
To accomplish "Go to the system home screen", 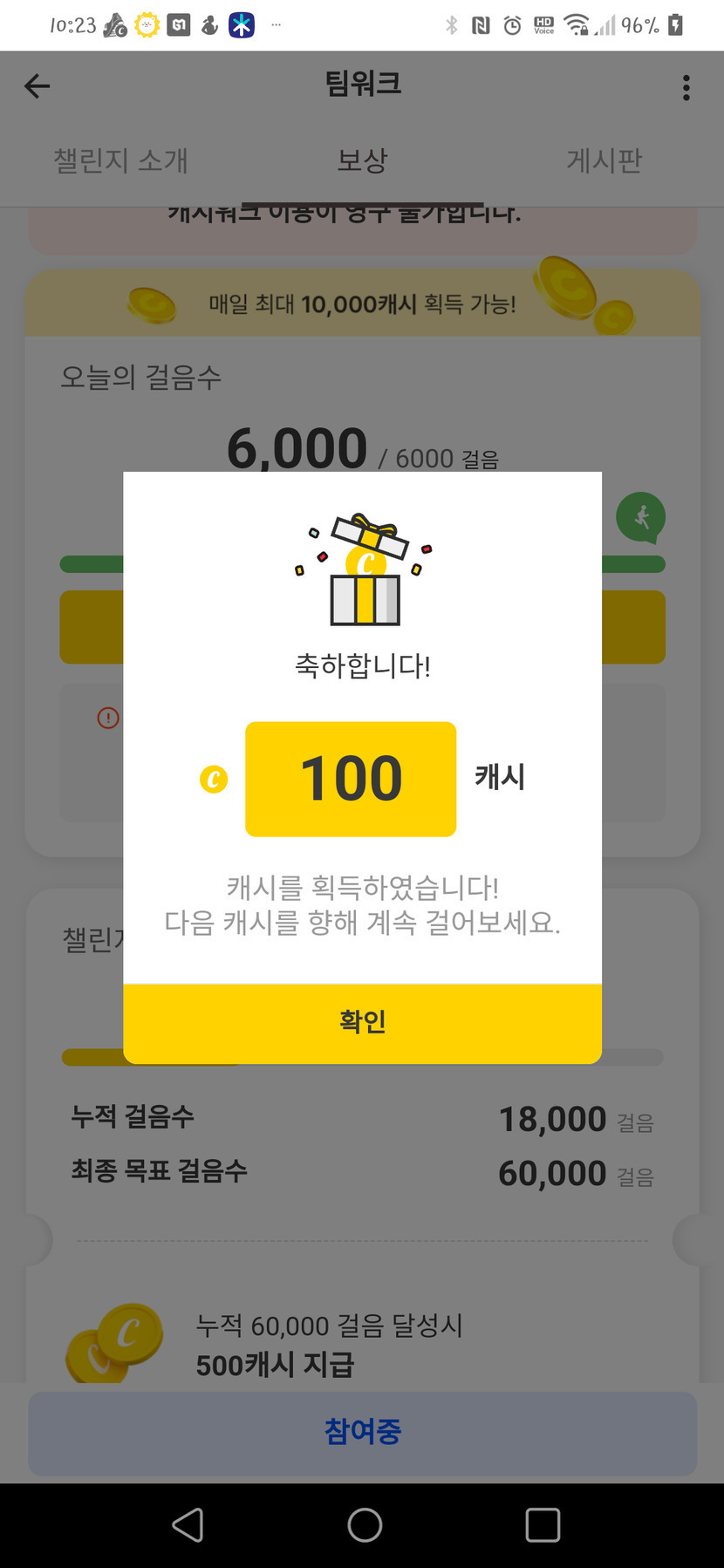I will coord(365,1525).
